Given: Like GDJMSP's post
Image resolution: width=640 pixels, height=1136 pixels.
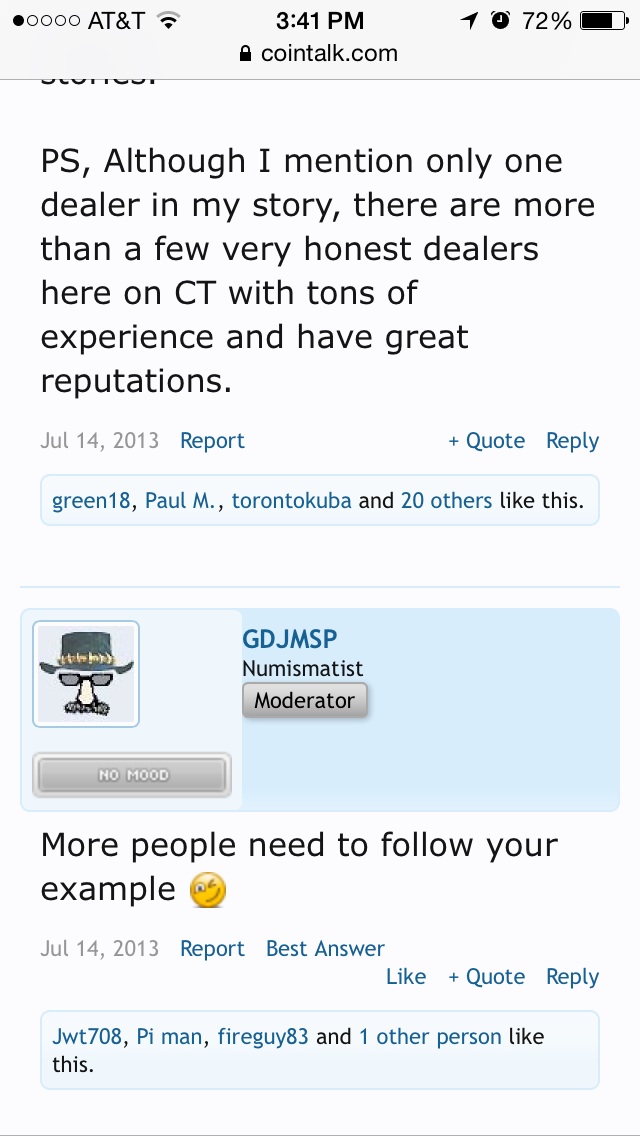Looking at the screenshot, I should [406, 977].
